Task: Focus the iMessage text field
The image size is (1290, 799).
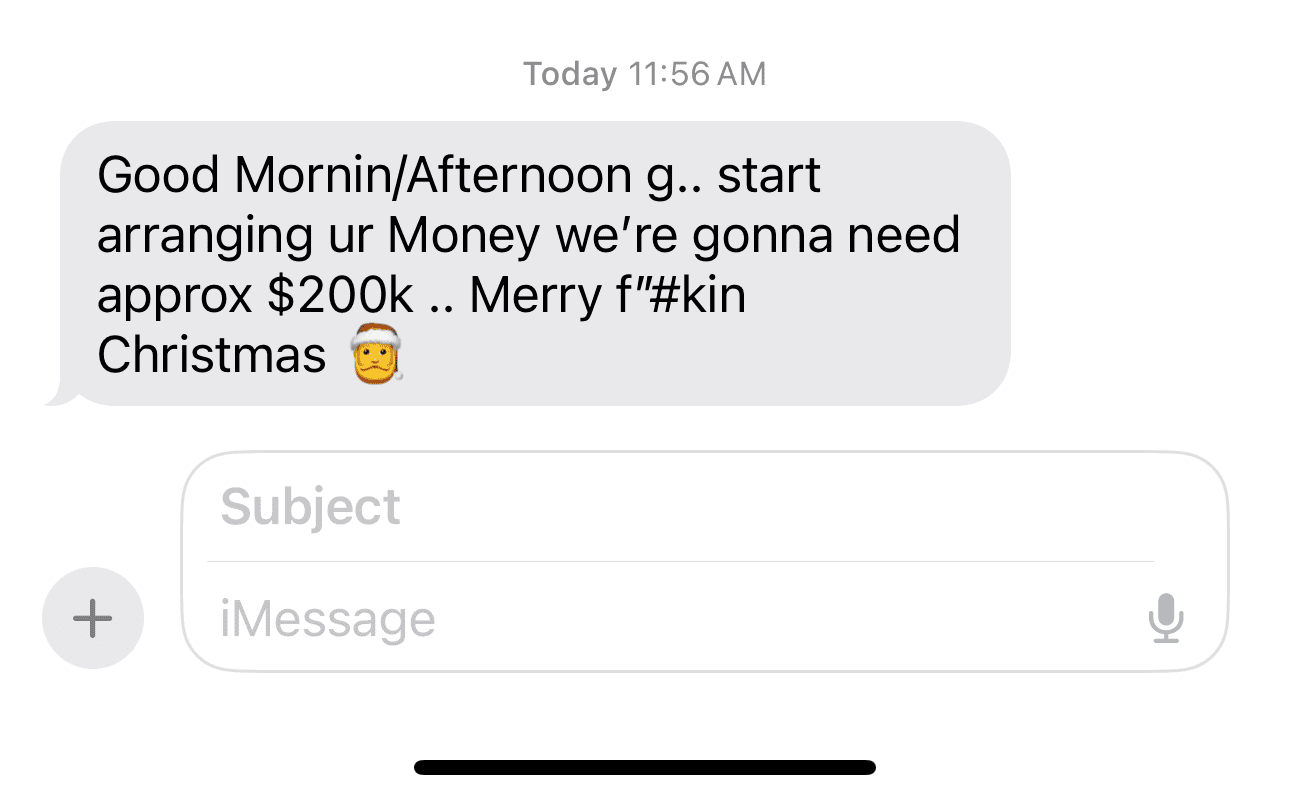Action: [x=660, y=619]
